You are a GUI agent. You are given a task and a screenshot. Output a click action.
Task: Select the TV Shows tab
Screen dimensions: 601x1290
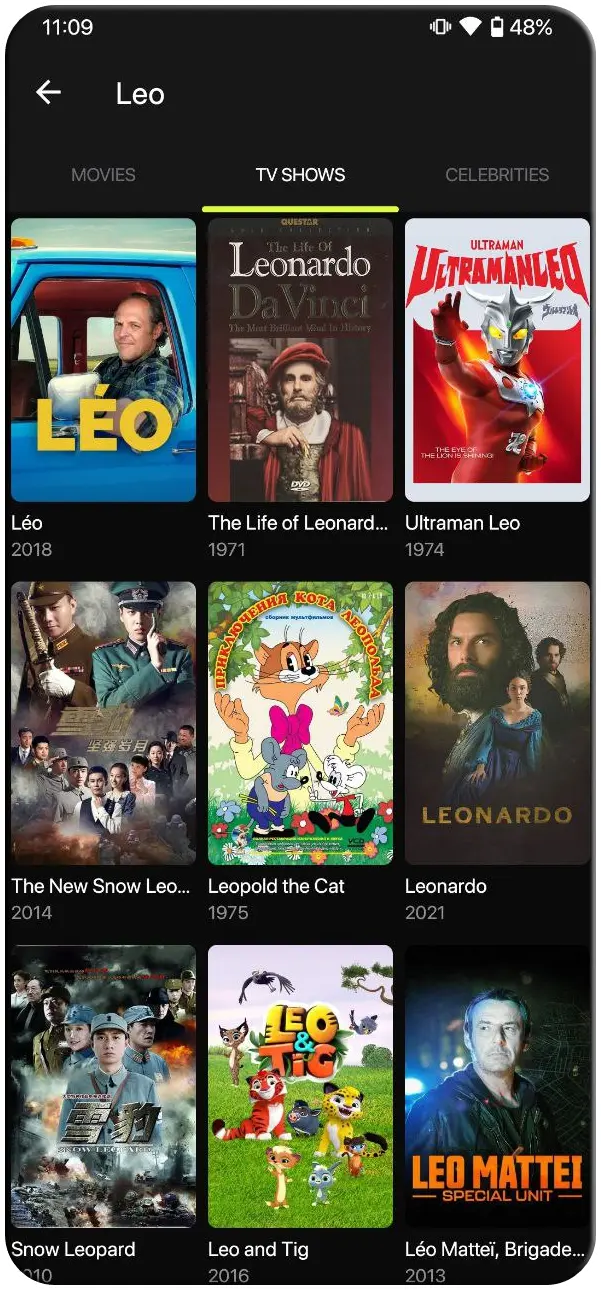click(300, 175)
